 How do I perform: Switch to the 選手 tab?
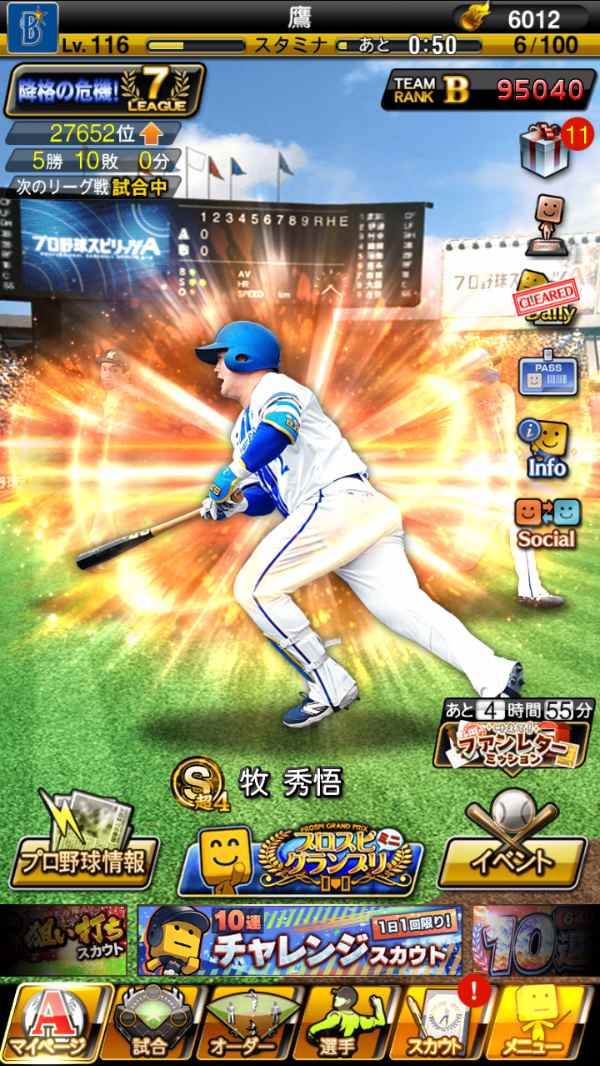pyautogui.click(x=341, y=1022)
